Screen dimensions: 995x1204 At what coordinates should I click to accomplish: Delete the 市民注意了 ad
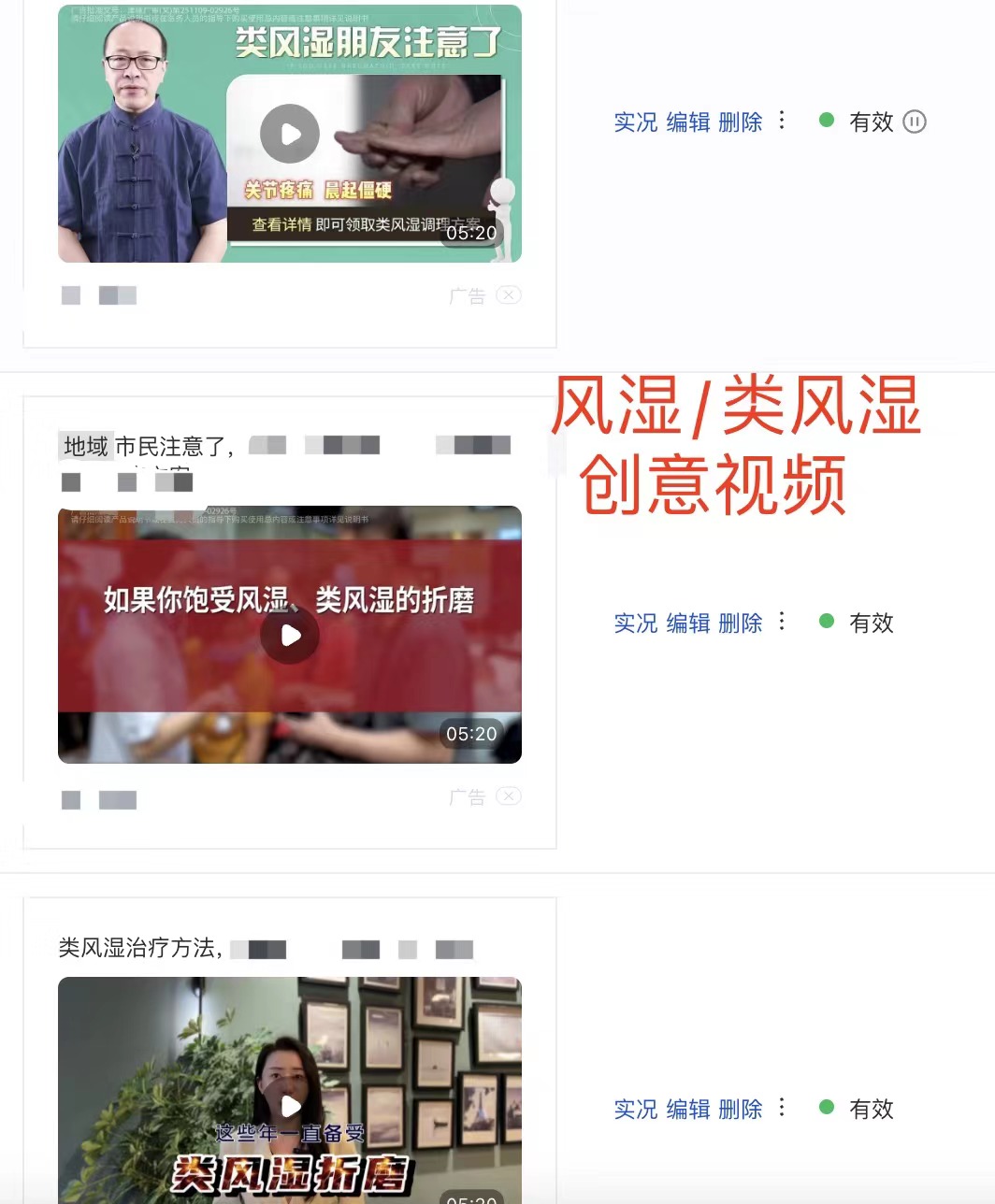pyautogui.click(x=741, y=623)
